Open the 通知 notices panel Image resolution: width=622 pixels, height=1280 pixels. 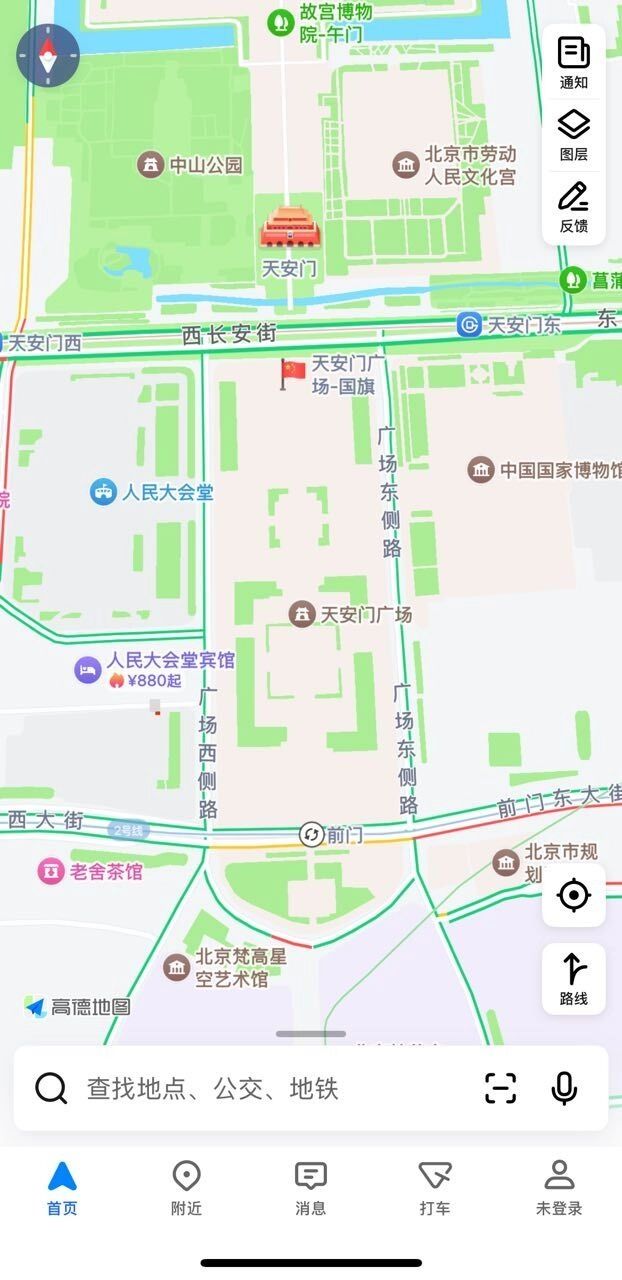[x=573, y=63]
